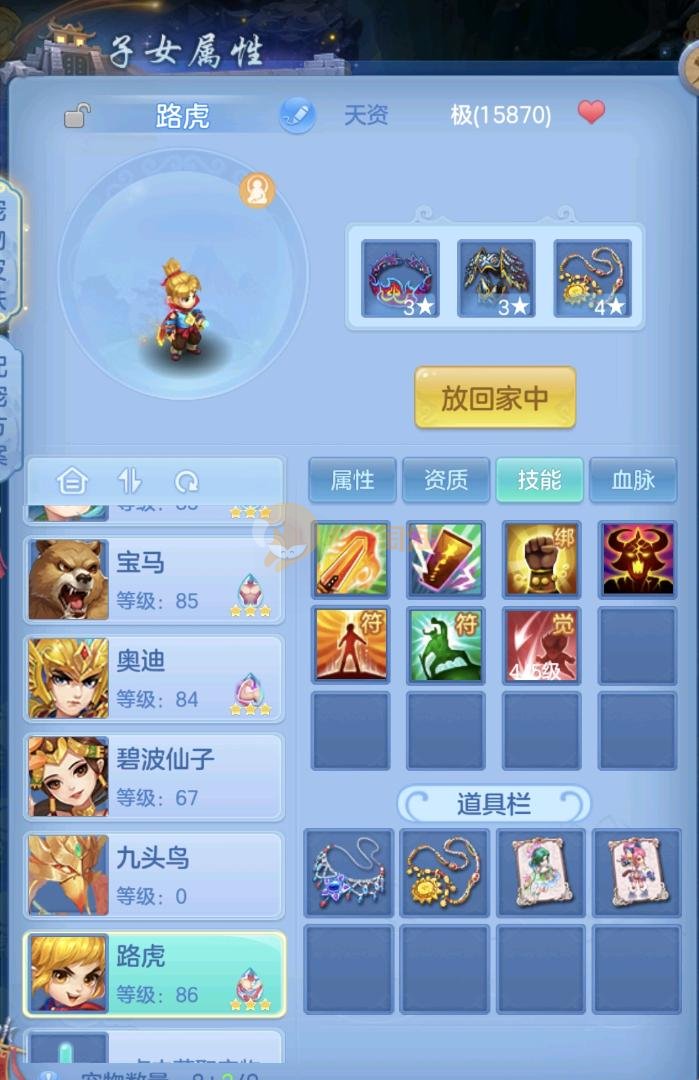
Task: Open the 血脉 tab
Action: coord(633,480)
